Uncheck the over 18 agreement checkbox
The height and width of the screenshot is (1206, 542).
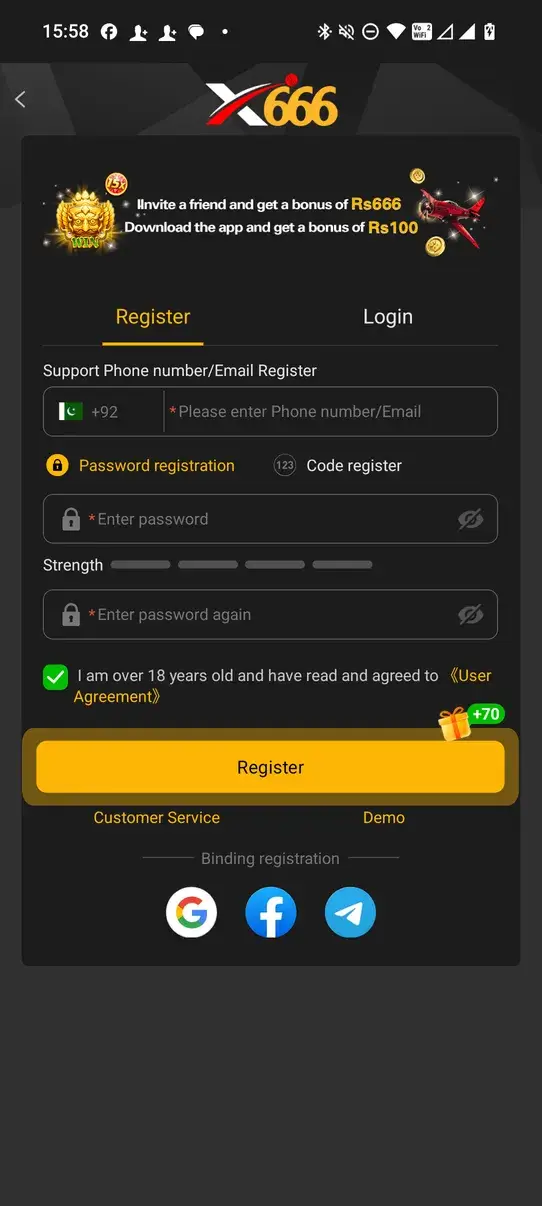coord(55,677)
